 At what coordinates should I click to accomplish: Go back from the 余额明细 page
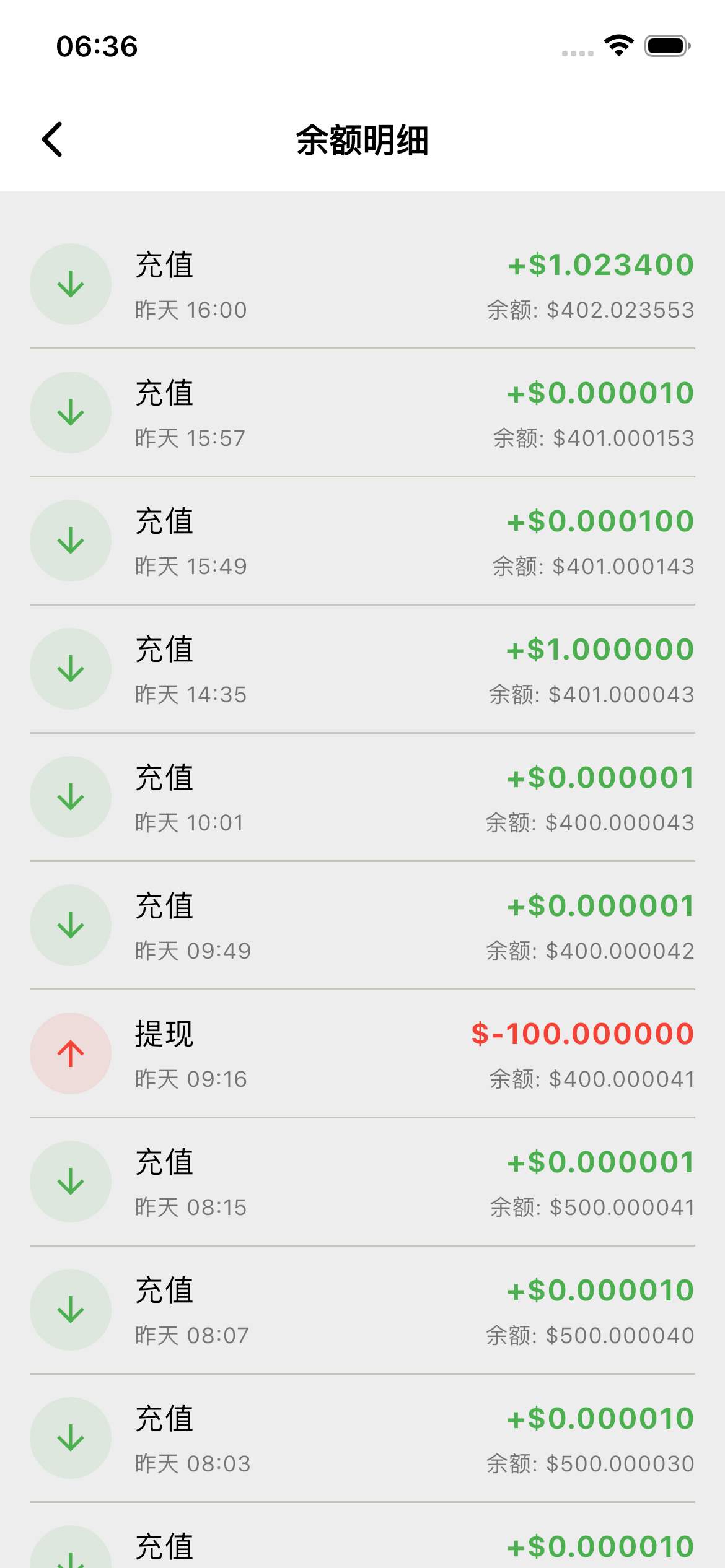click(x=53, y=139)
